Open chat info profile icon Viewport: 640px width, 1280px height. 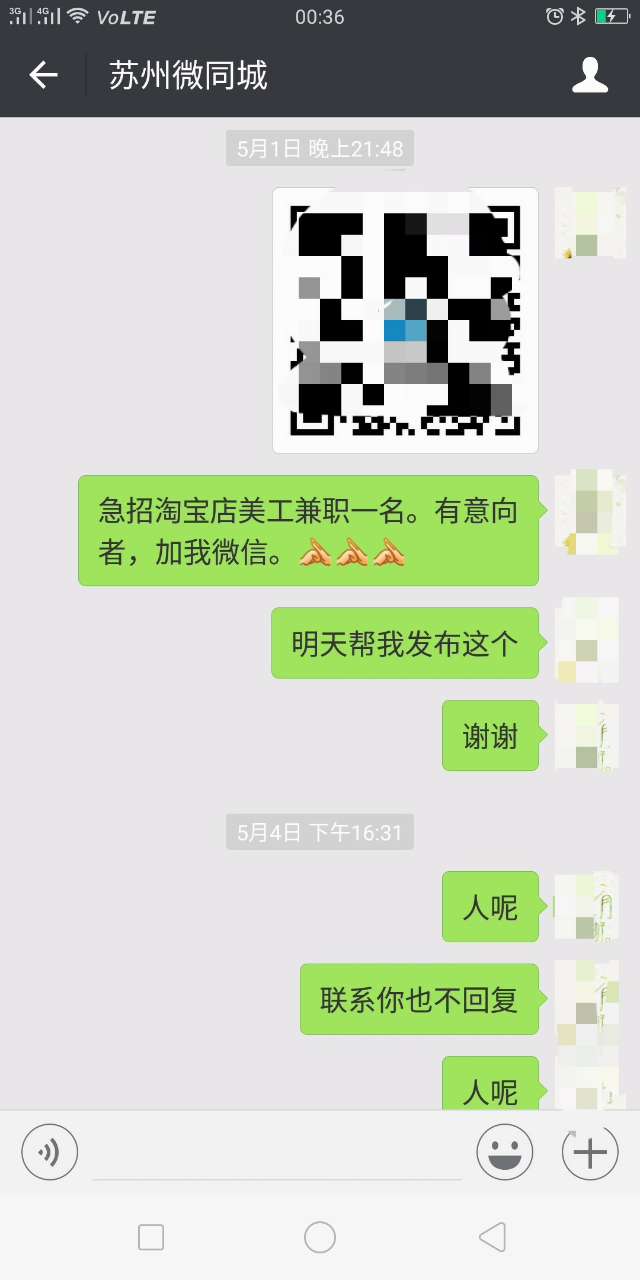point(590,75)
